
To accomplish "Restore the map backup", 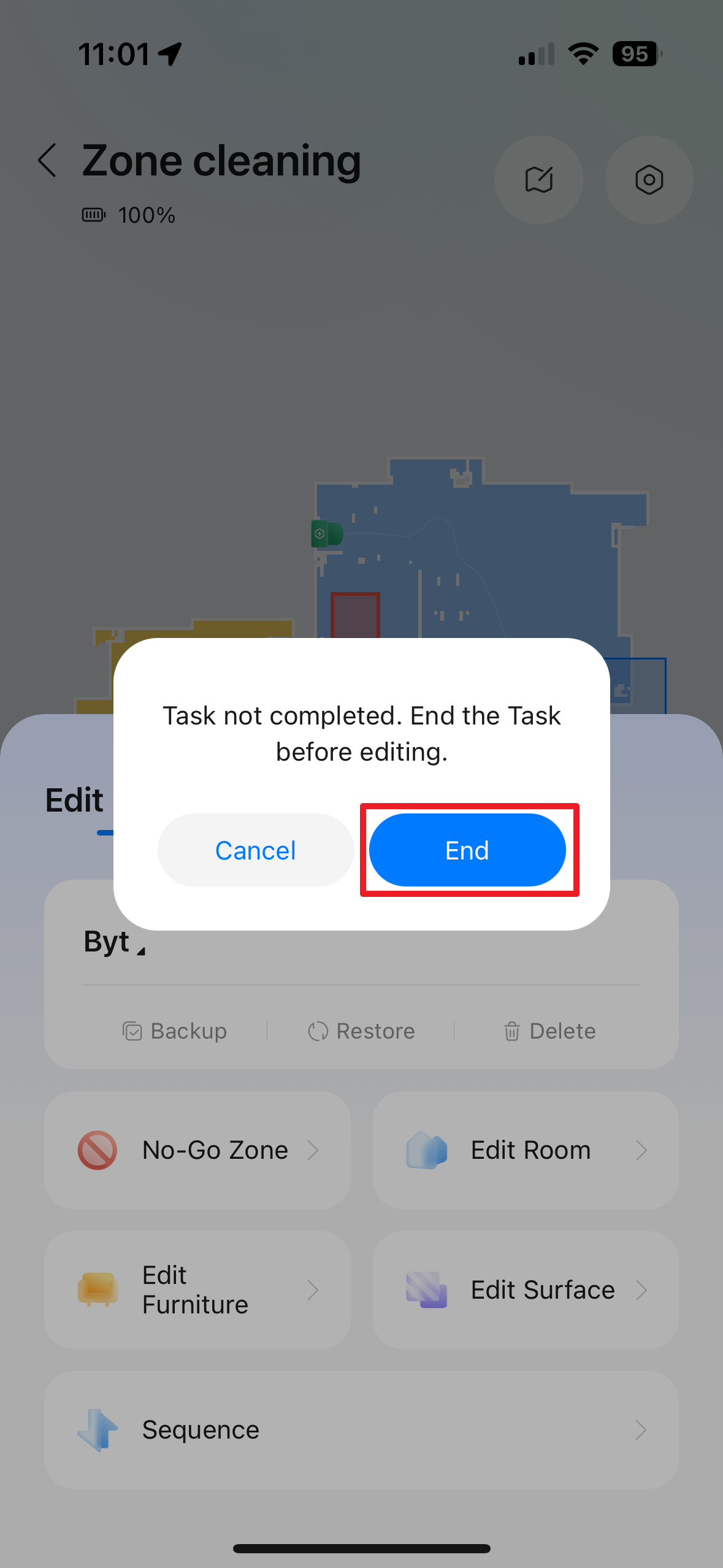I will coord(361,1031).
